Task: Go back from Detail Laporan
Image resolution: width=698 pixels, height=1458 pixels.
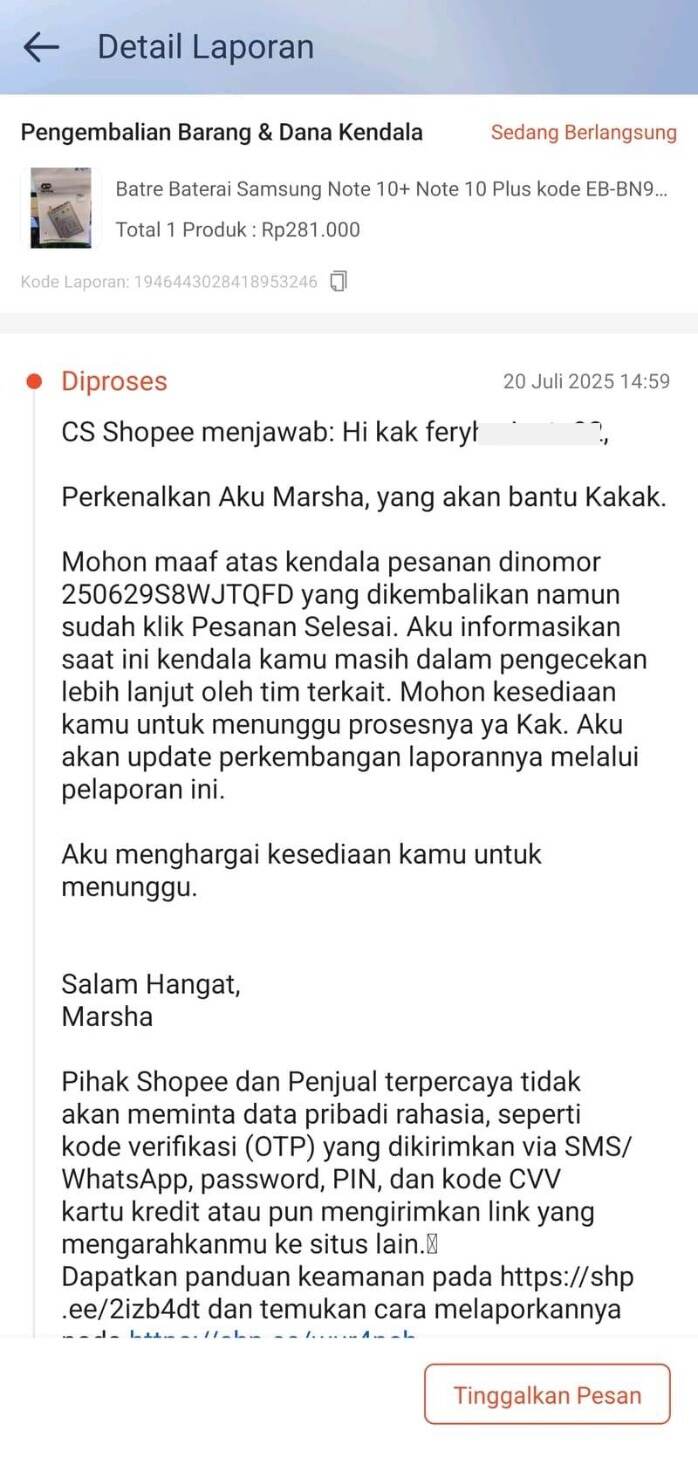Action: click(41, 47)
